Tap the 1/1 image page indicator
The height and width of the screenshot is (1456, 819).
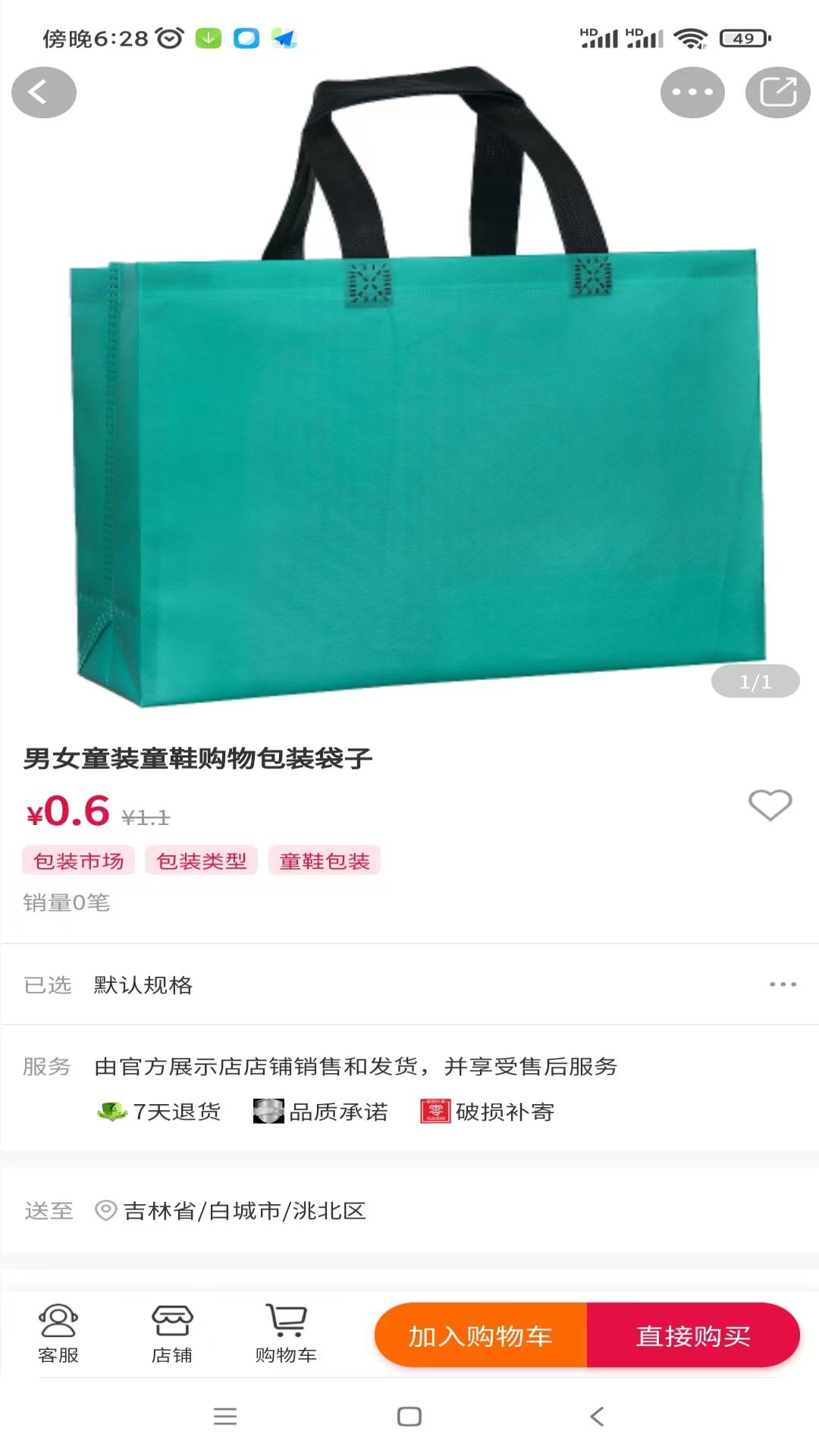pyautogui.click(x=755, y=681)
